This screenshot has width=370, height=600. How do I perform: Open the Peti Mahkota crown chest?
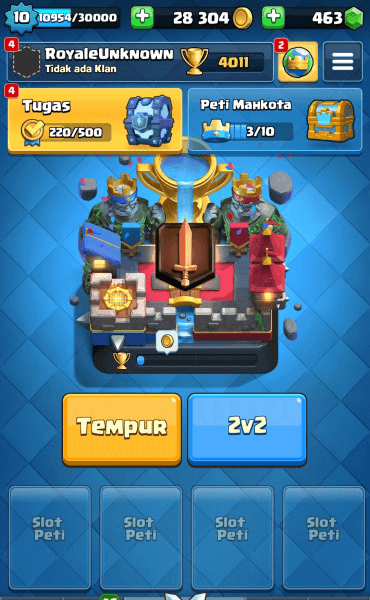[275, 121]
